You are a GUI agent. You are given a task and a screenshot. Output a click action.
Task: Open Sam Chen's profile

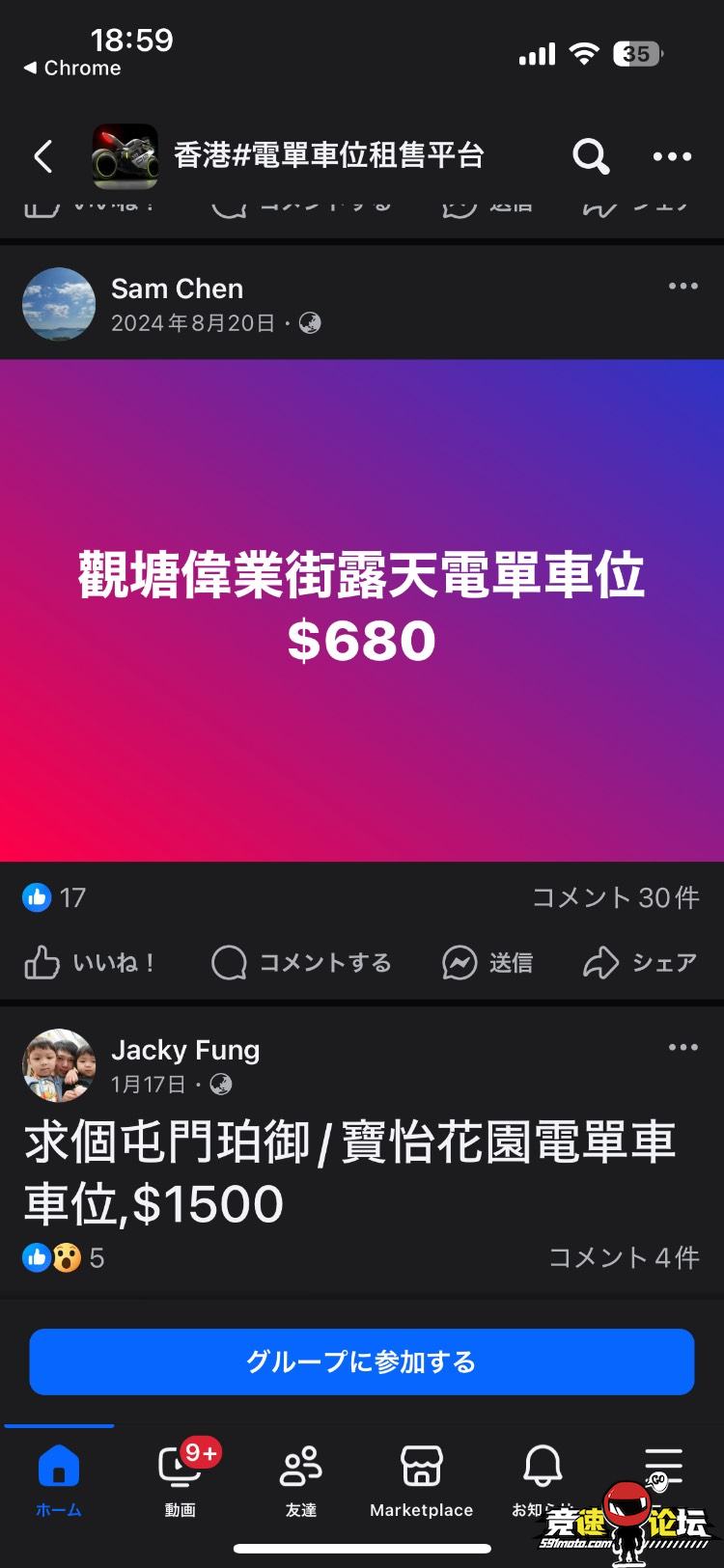coord(177,289)
